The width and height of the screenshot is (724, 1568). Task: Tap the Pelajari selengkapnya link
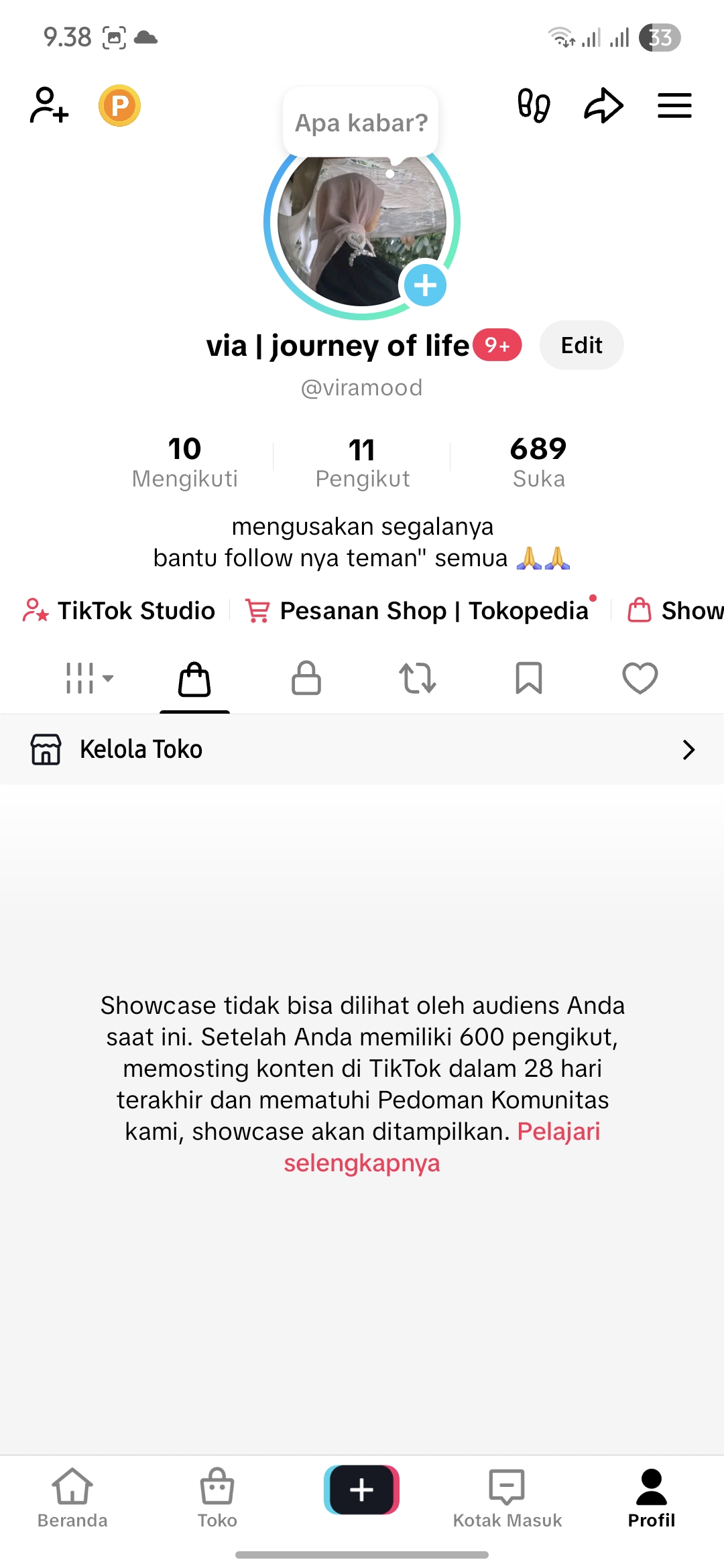pyautogui.click(x=441, y=1147)
